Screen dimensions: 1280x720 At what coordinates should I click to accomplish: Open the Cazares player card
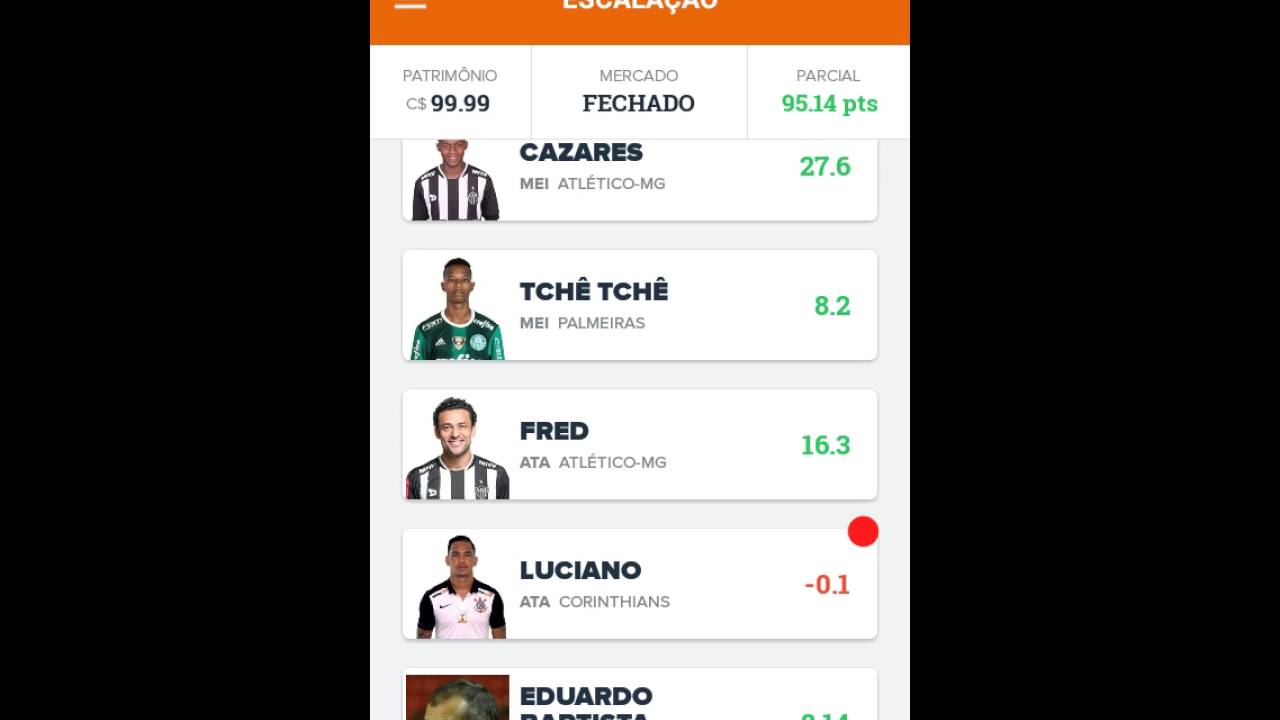(x=639, y=180)
